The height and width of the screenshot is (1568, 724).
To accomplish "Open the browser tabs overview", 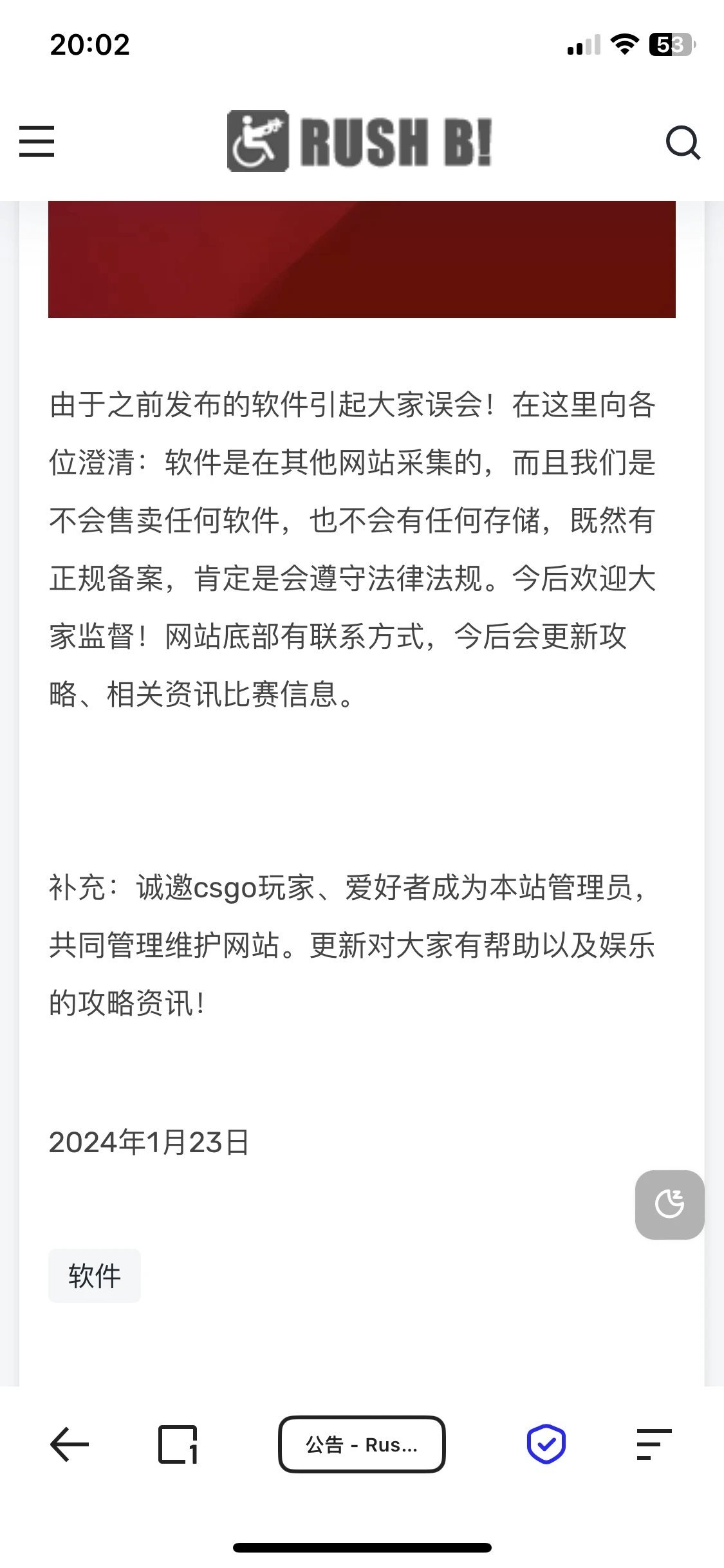I will (x=178, y=1444).
